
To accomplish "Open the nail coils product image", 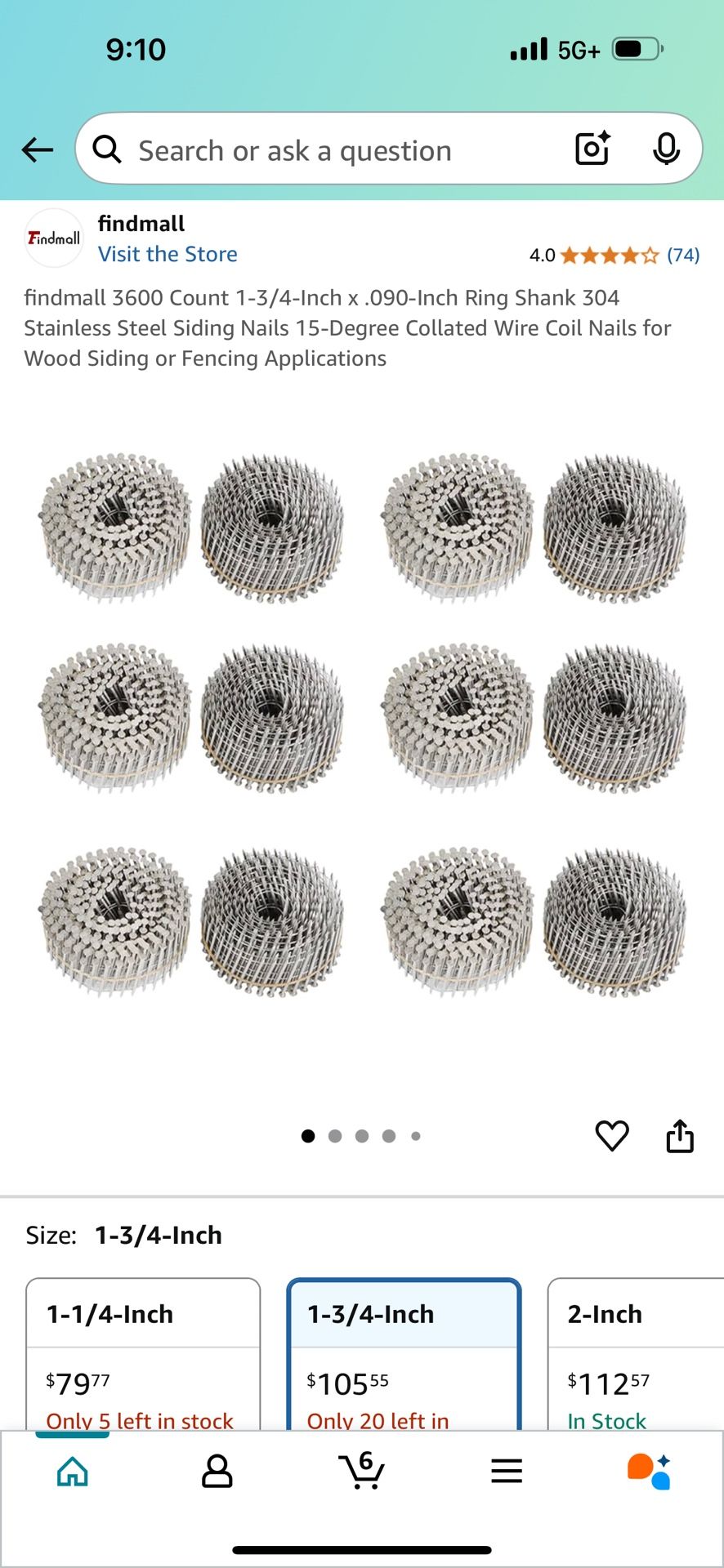I will click(362, 723).
